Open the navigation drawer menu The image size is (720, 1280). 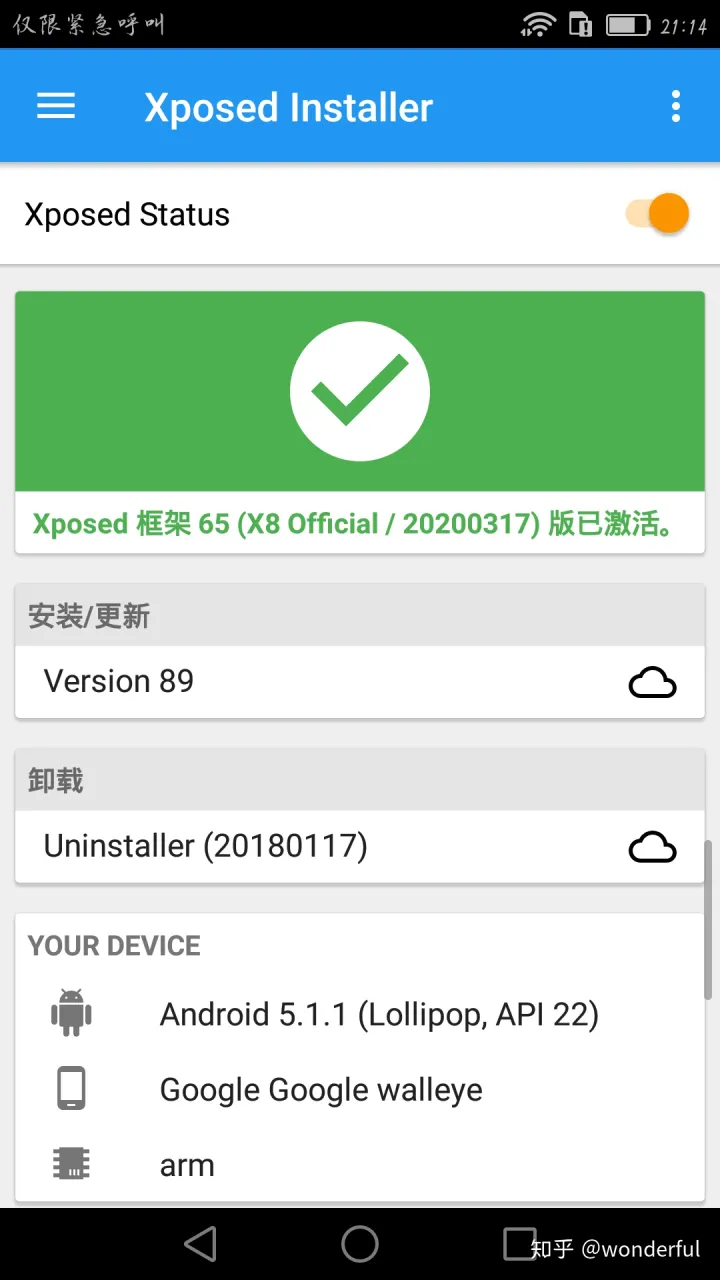click(55, 106)
